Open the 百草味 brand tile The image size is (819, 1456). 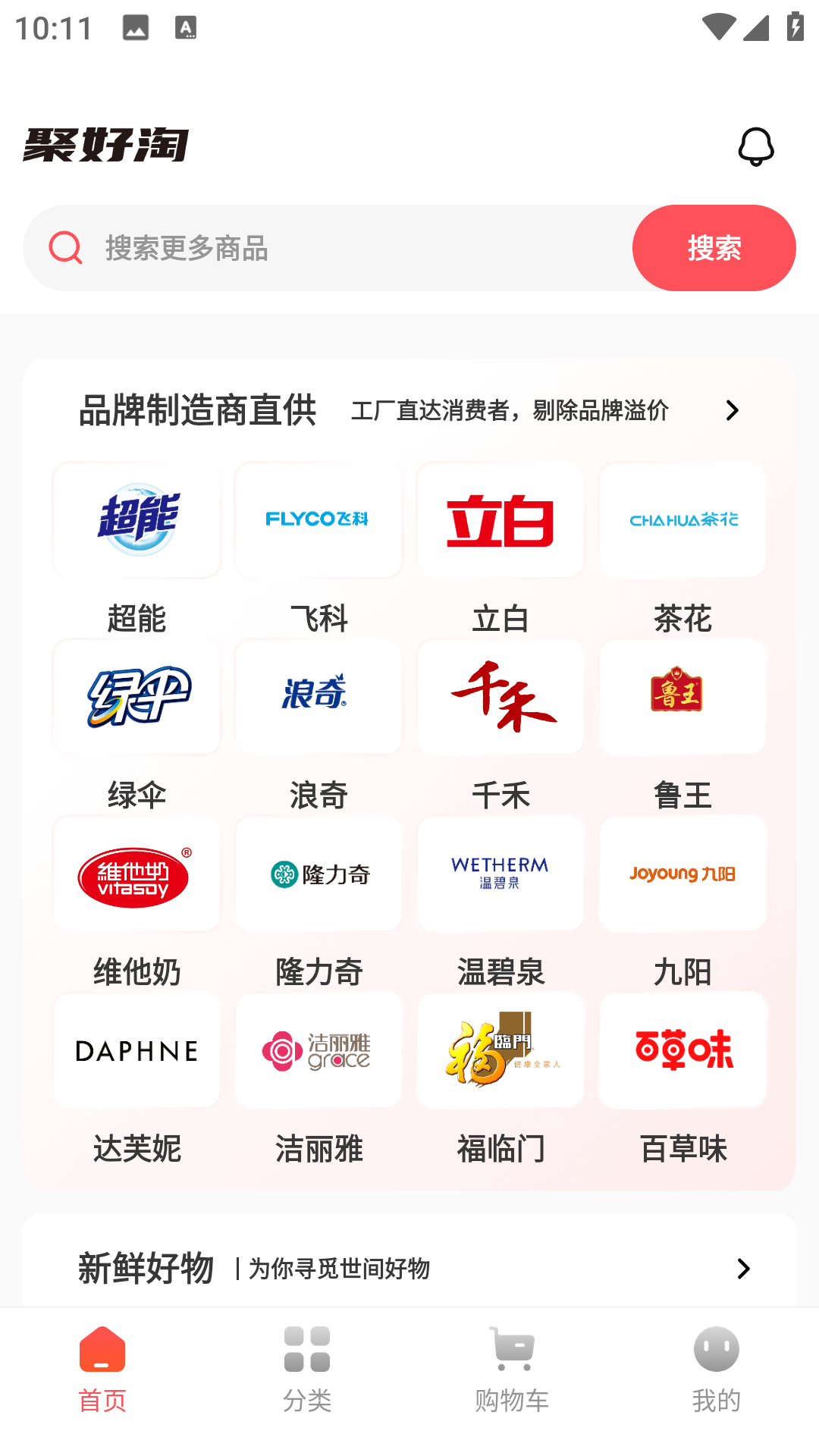coord(682,1051)
